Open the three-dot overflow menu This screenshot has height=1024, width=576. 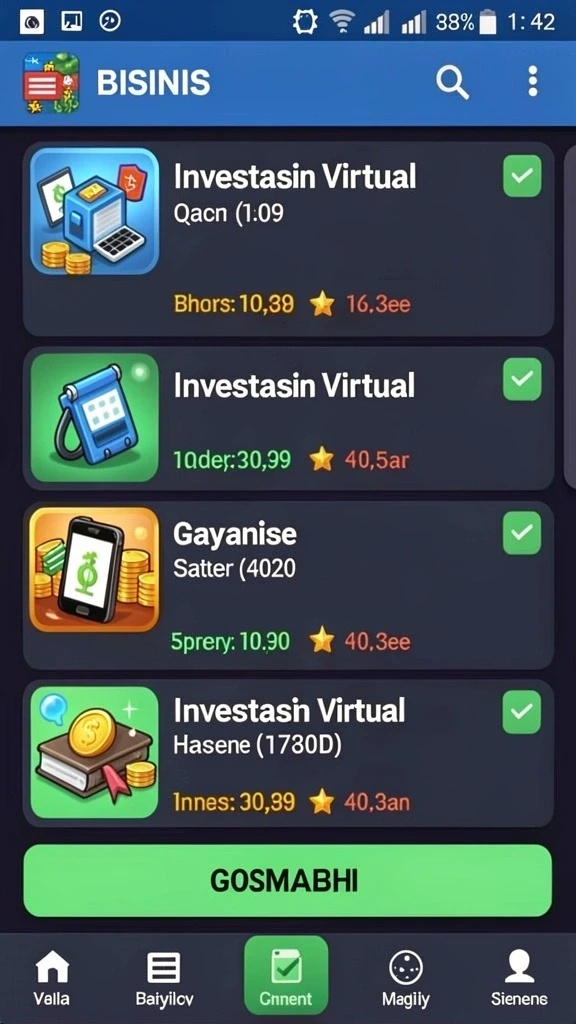click(x=533, y=82)
